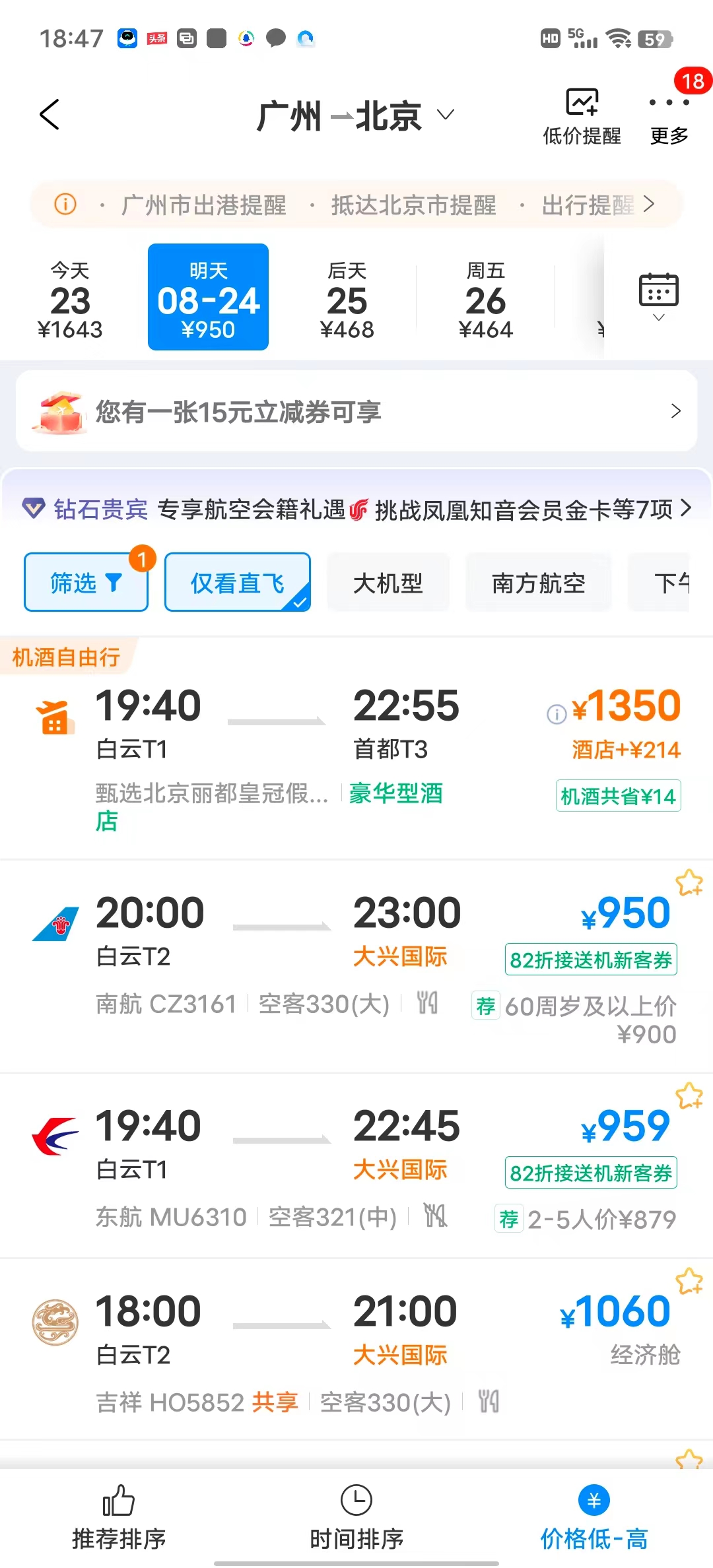Viewport: 713px width, 1568px height.
Task: Open the travel reminders banner
Action: pos(356,205)
